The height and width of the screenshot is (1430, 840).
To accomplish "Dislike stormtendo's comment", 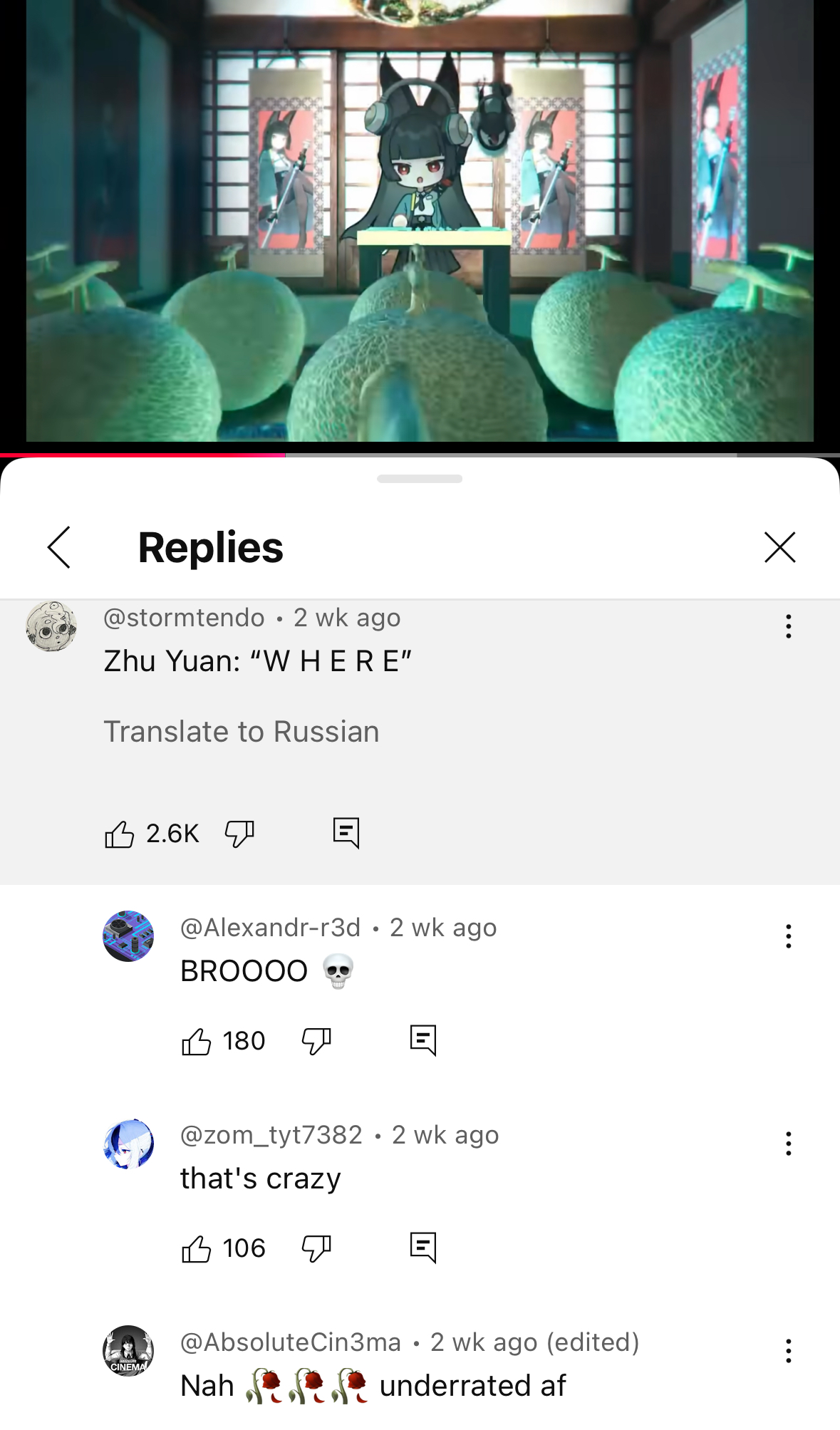I will click(x=239, y=834).
